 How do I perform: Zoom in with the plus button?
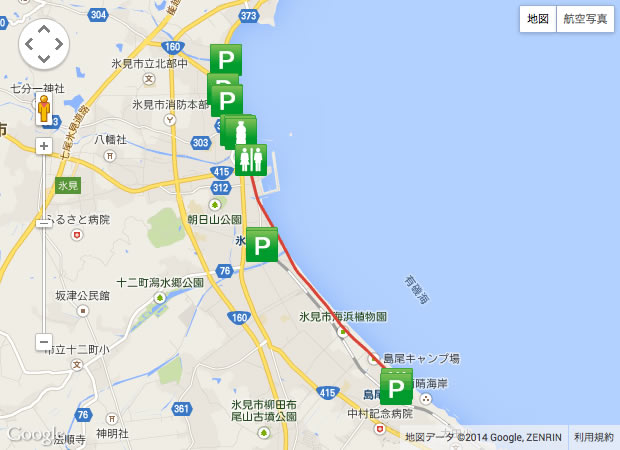point(44,146)
